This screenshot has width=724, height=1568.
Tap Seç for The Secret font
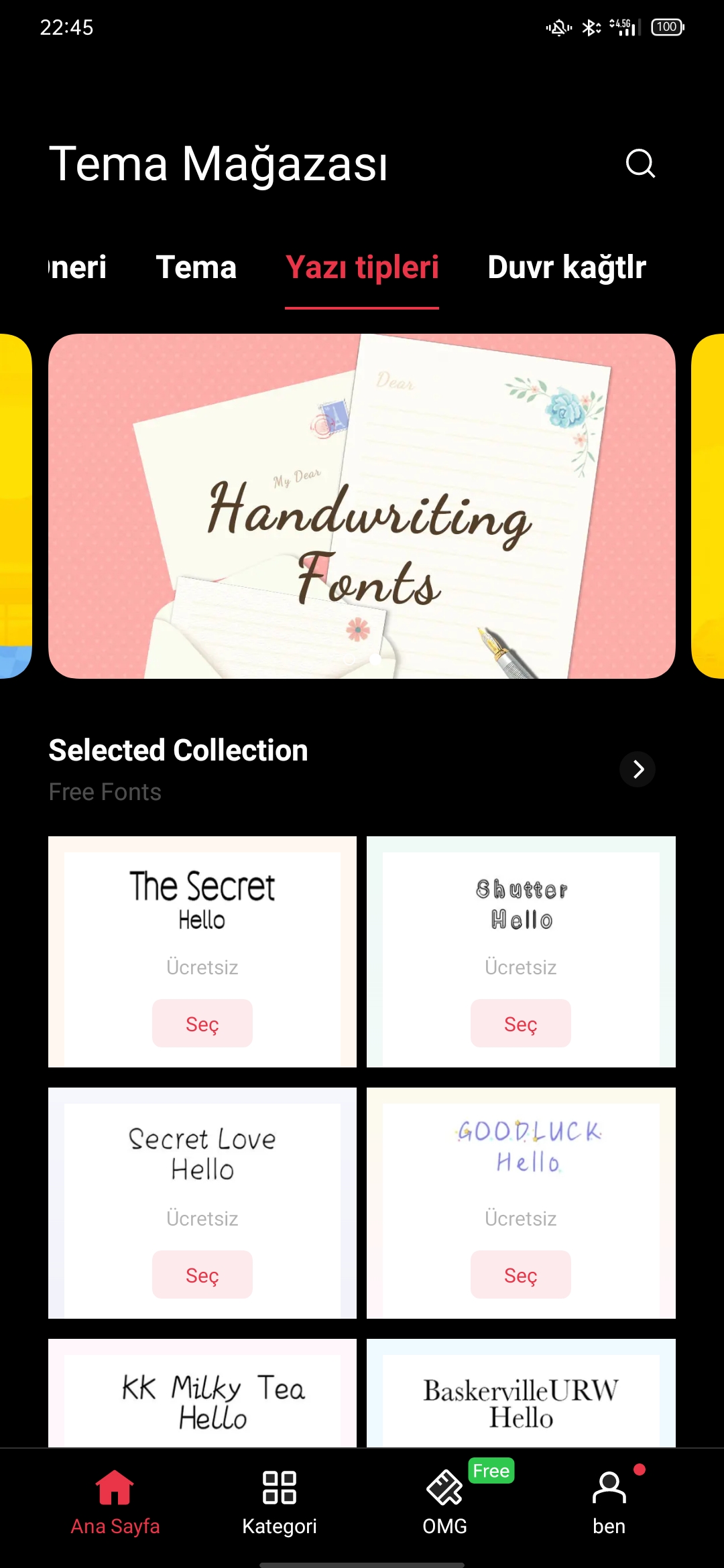(x=202, y=1023)
